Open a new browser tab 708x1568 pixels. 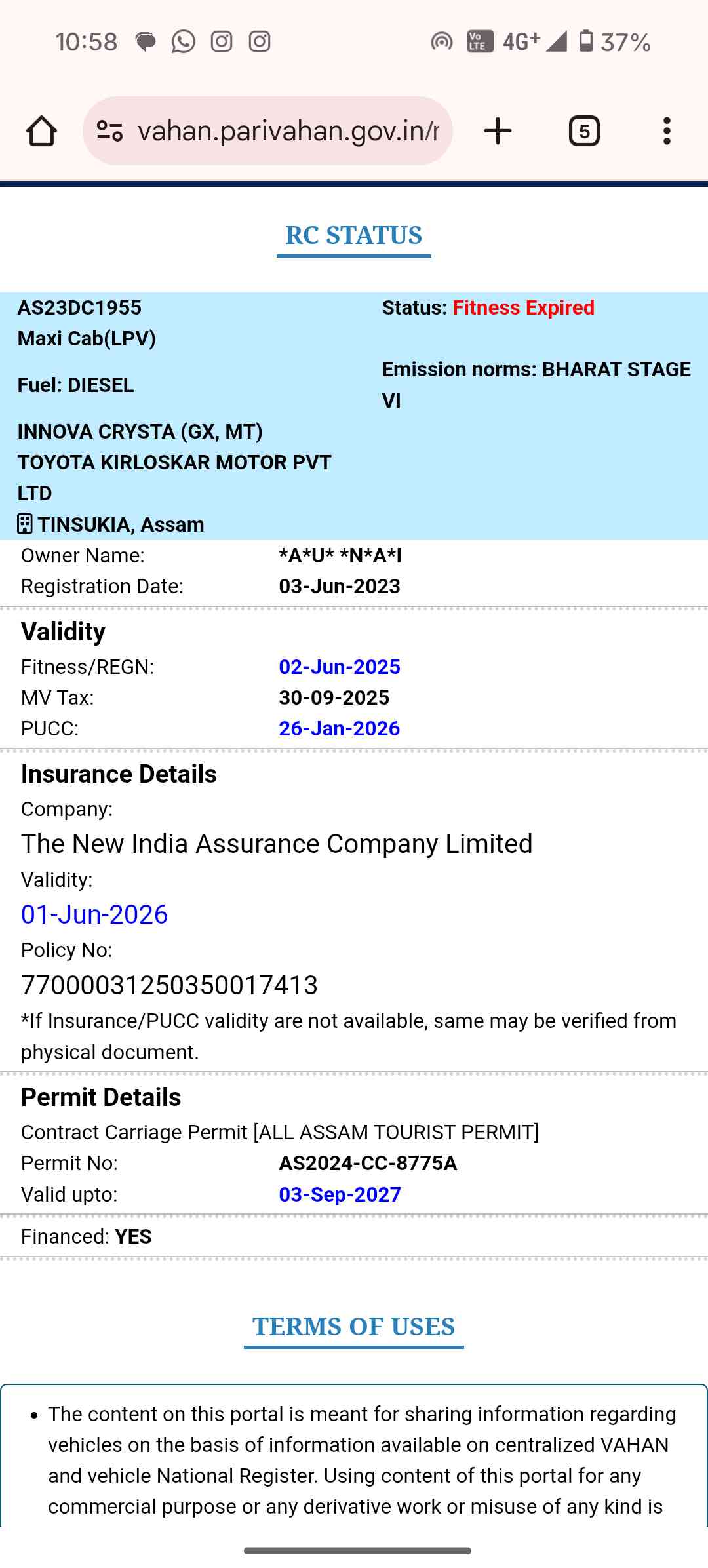click(498, 131)
